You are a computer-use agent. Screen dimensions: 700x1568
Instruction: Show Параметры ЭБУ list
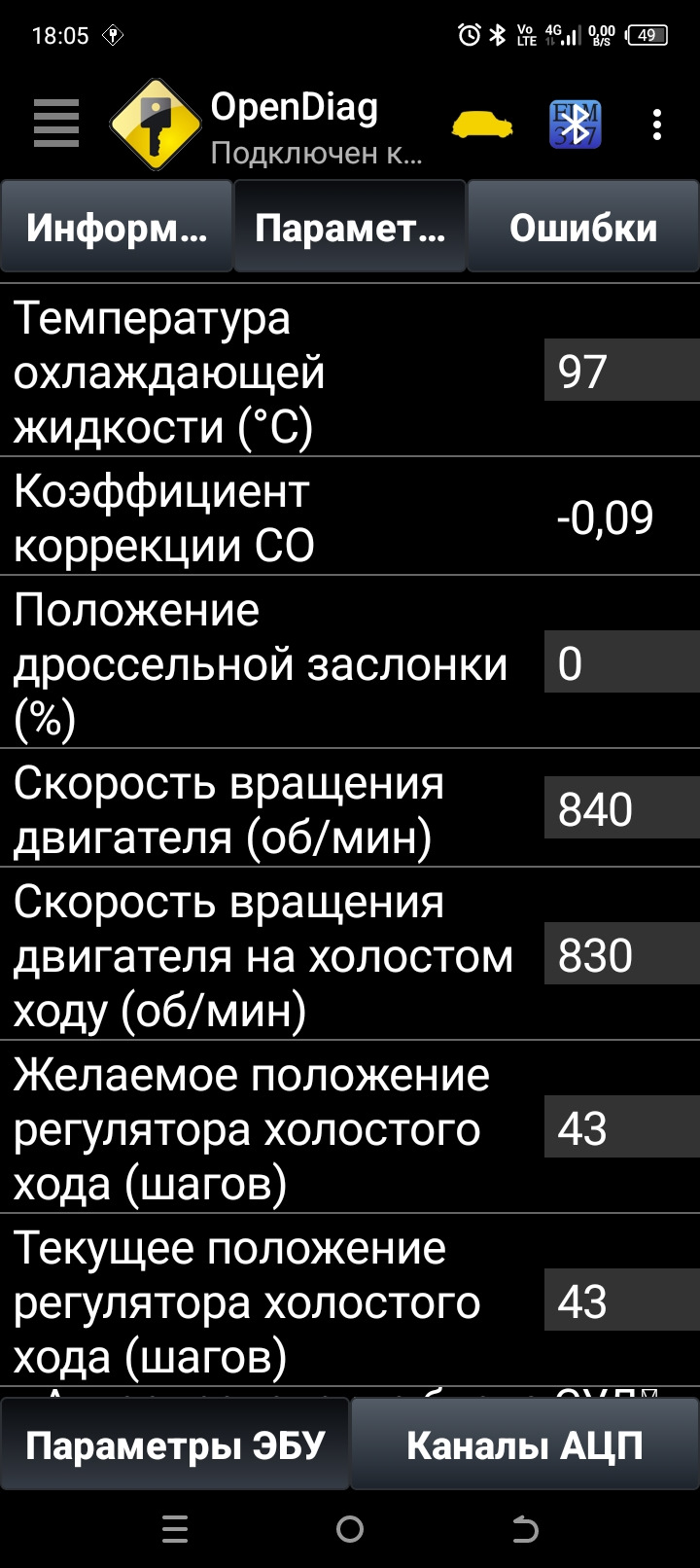coord(175,1445)
